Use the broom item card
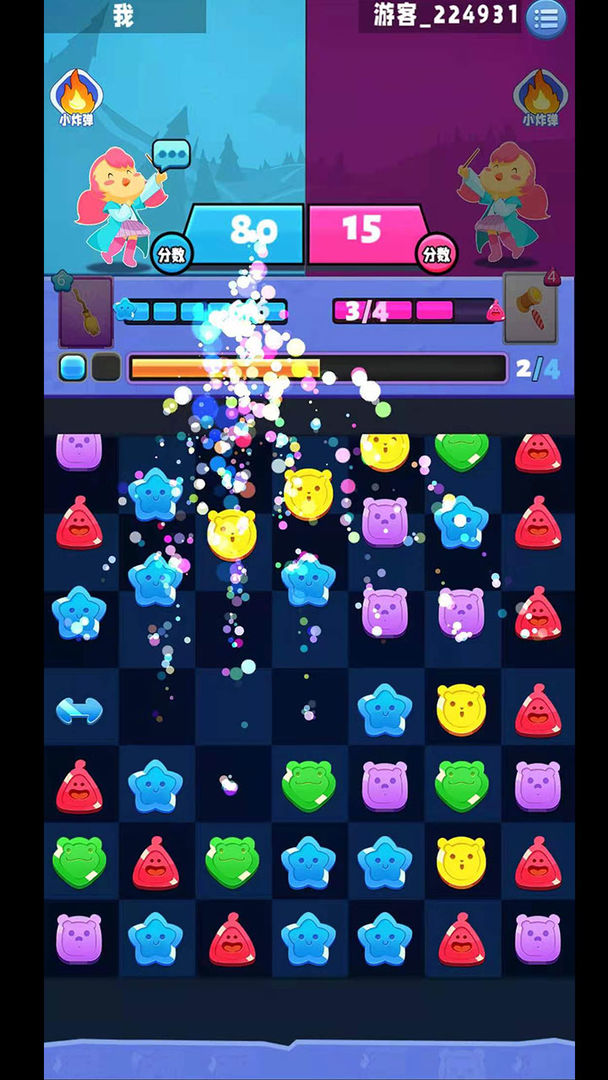 85,311
